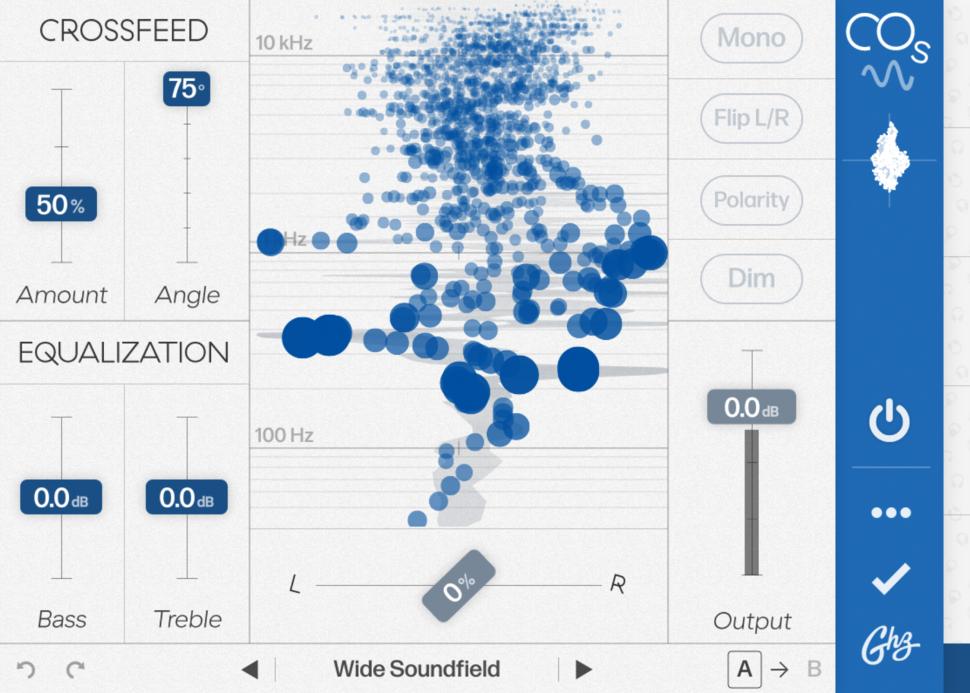Open the three-dot more options menu

(x=890, y=513)
